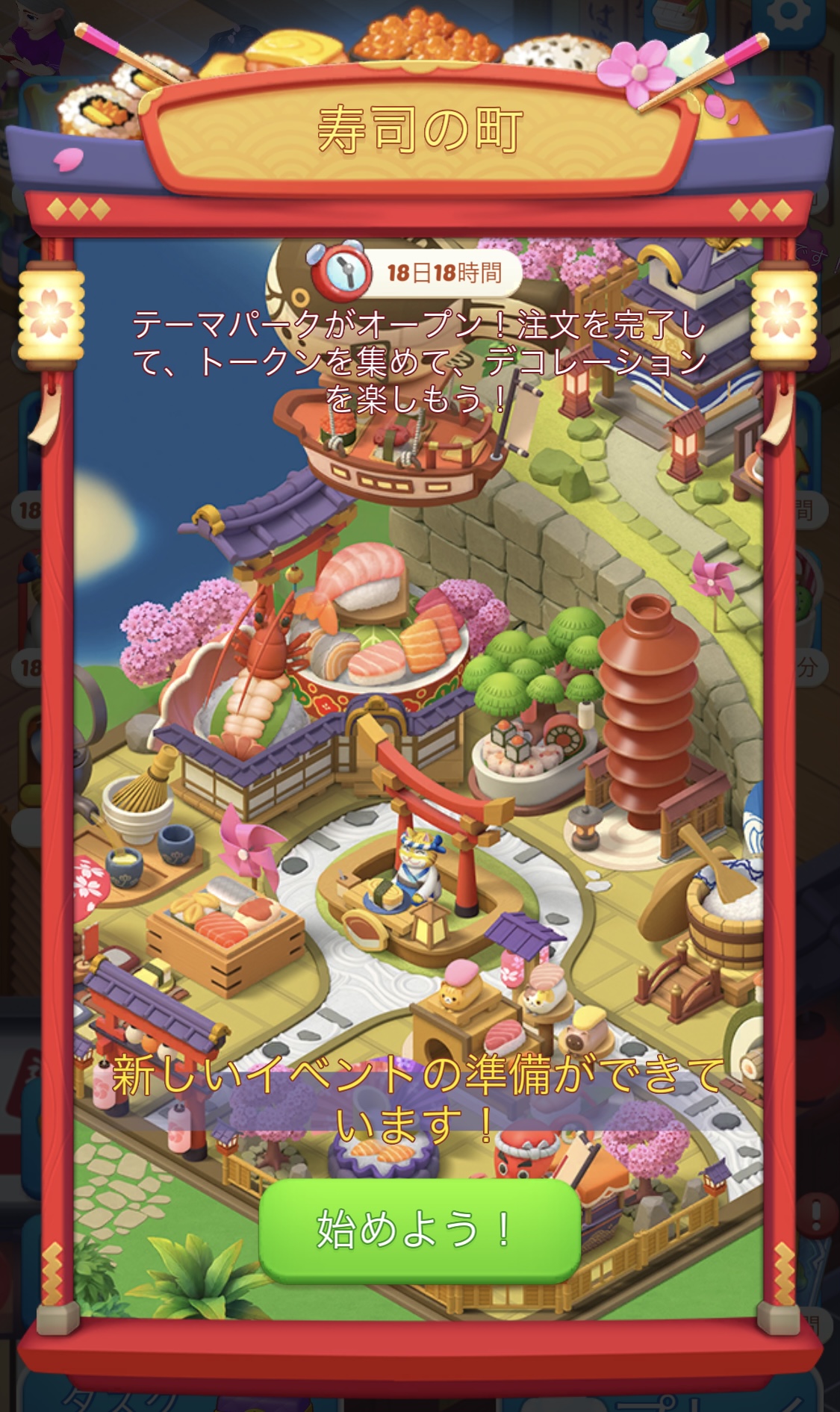The height and width of the screenshot is (1412, 840).
Task: Tap the green 始めよう！ button
Action: click(420, 1229)
